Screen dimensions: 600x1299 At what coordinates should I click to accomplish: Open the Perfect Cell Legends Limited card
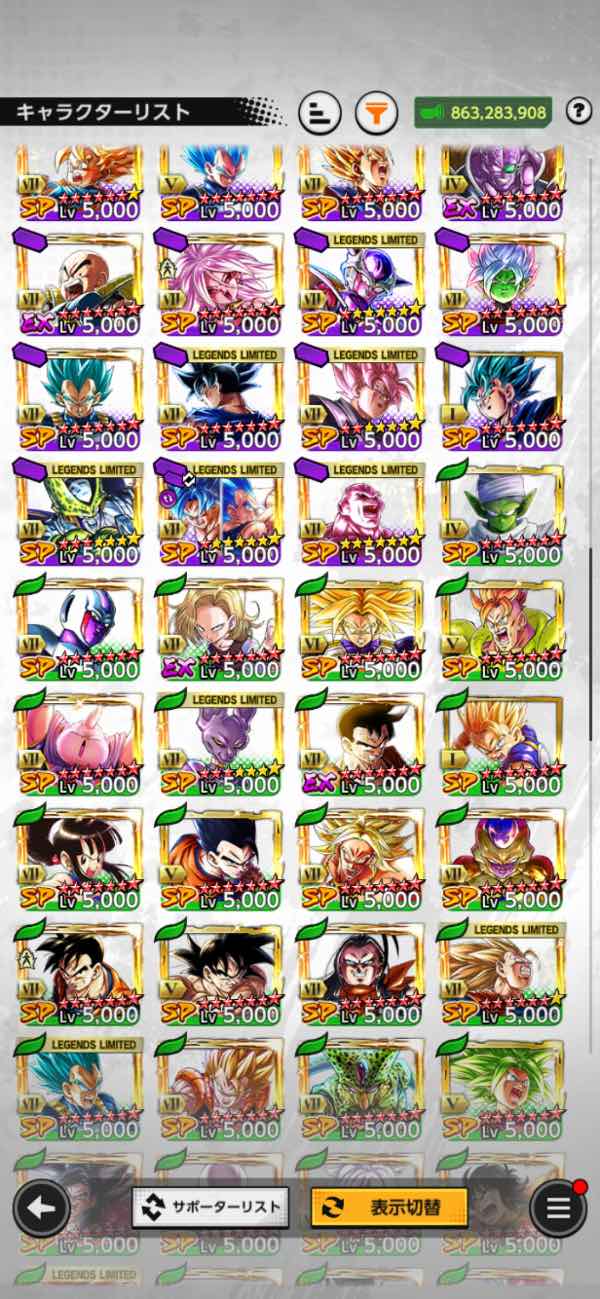point(78,512)
